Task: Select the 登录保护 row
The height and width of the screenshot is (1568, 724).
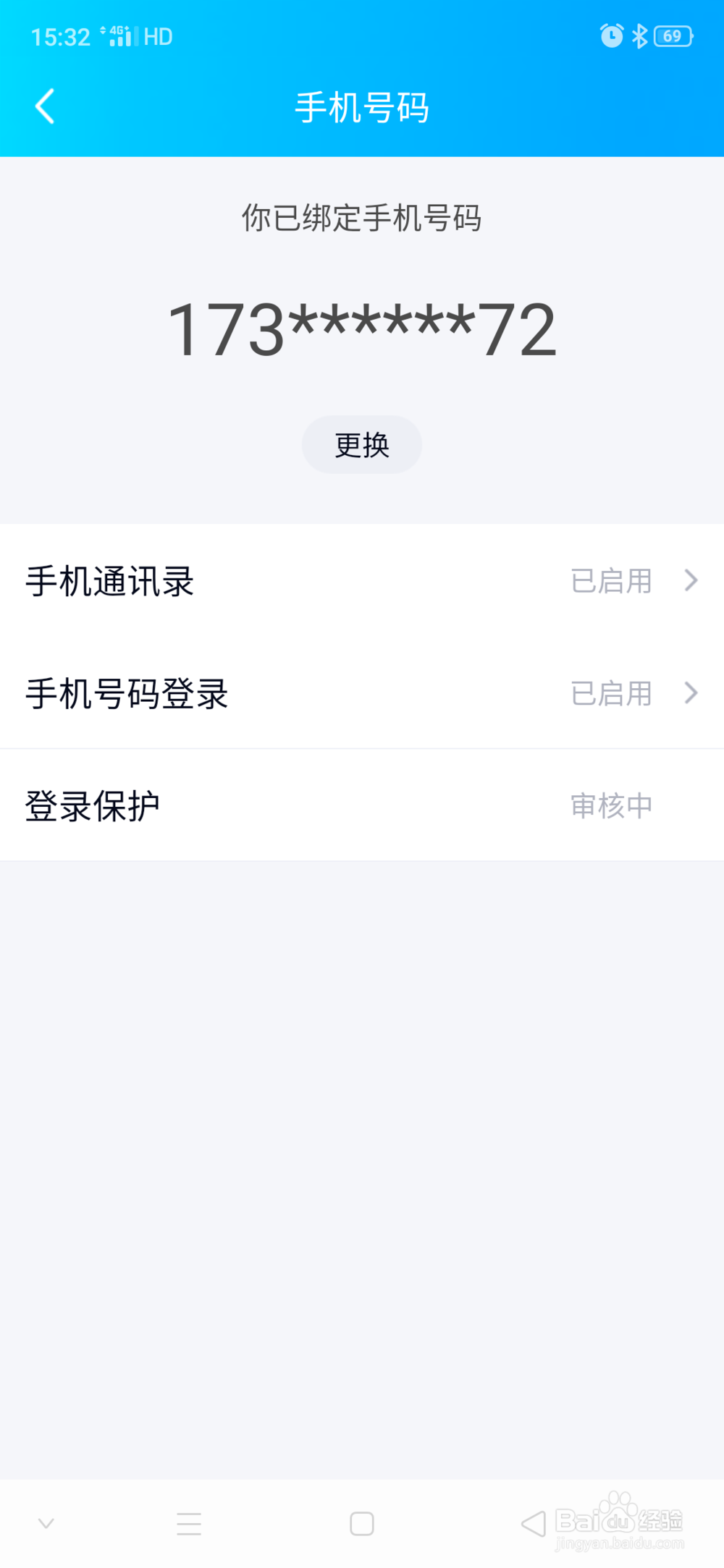Action: point(362,805)
